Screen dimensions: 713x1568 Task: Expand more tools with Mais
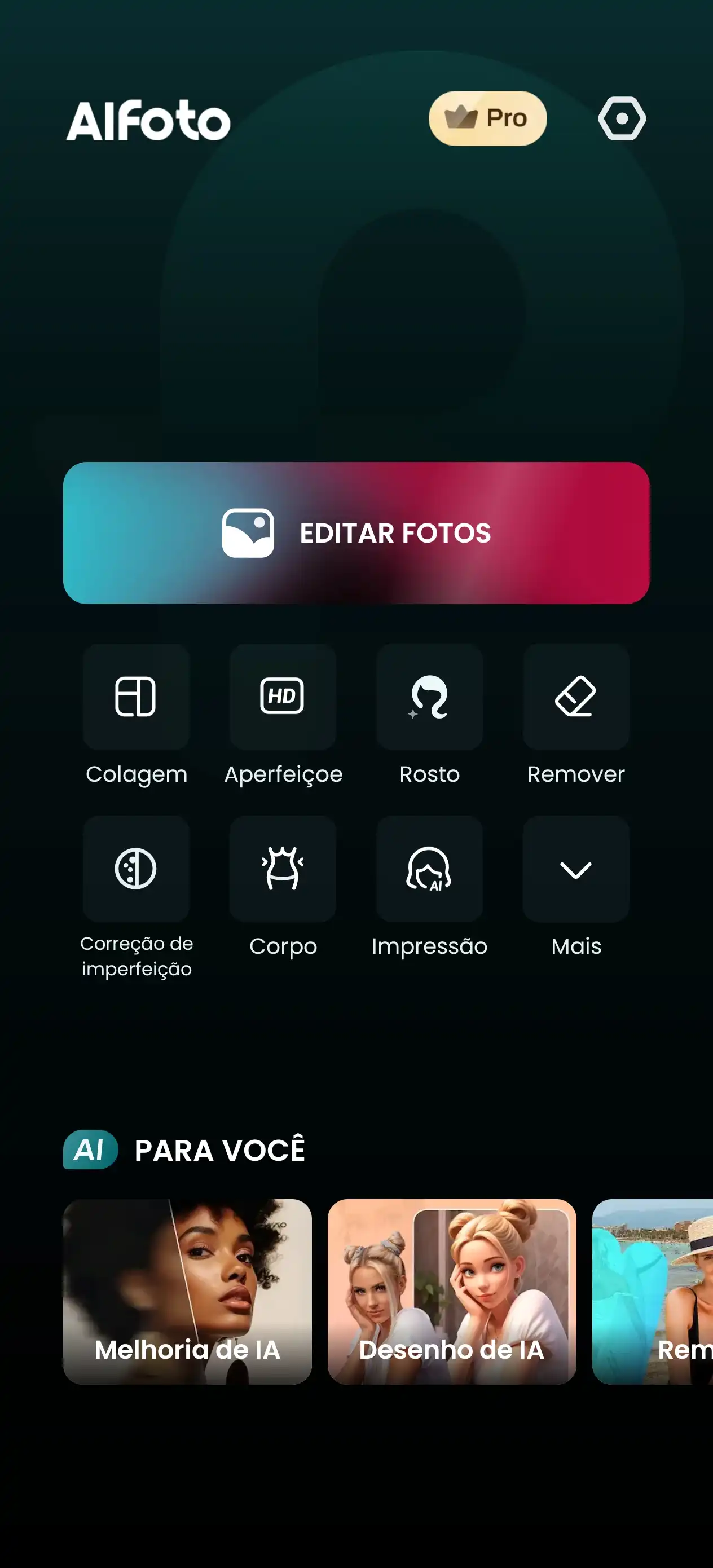point(575,869)
